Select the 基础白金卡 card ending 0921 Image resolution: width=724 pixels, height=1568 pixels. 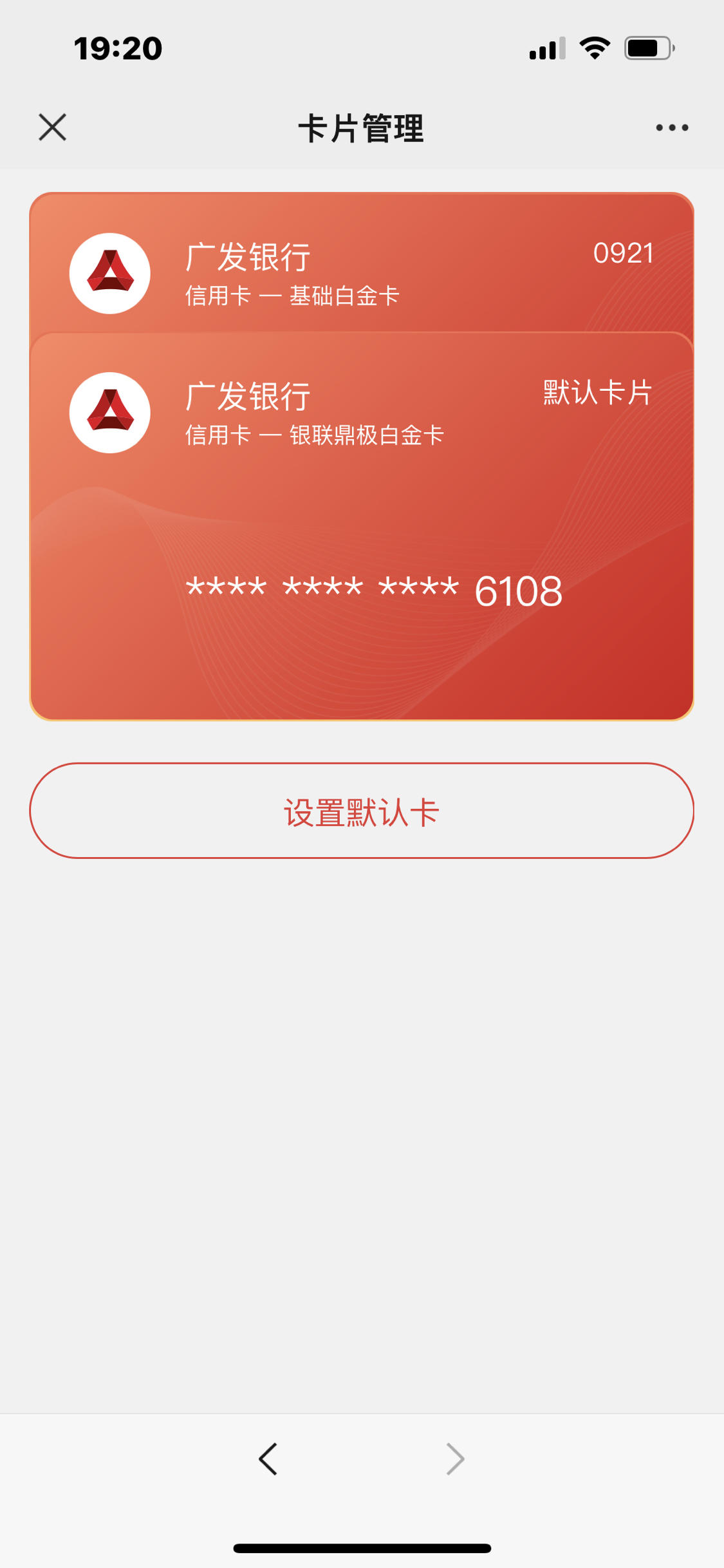pos(362,262)
